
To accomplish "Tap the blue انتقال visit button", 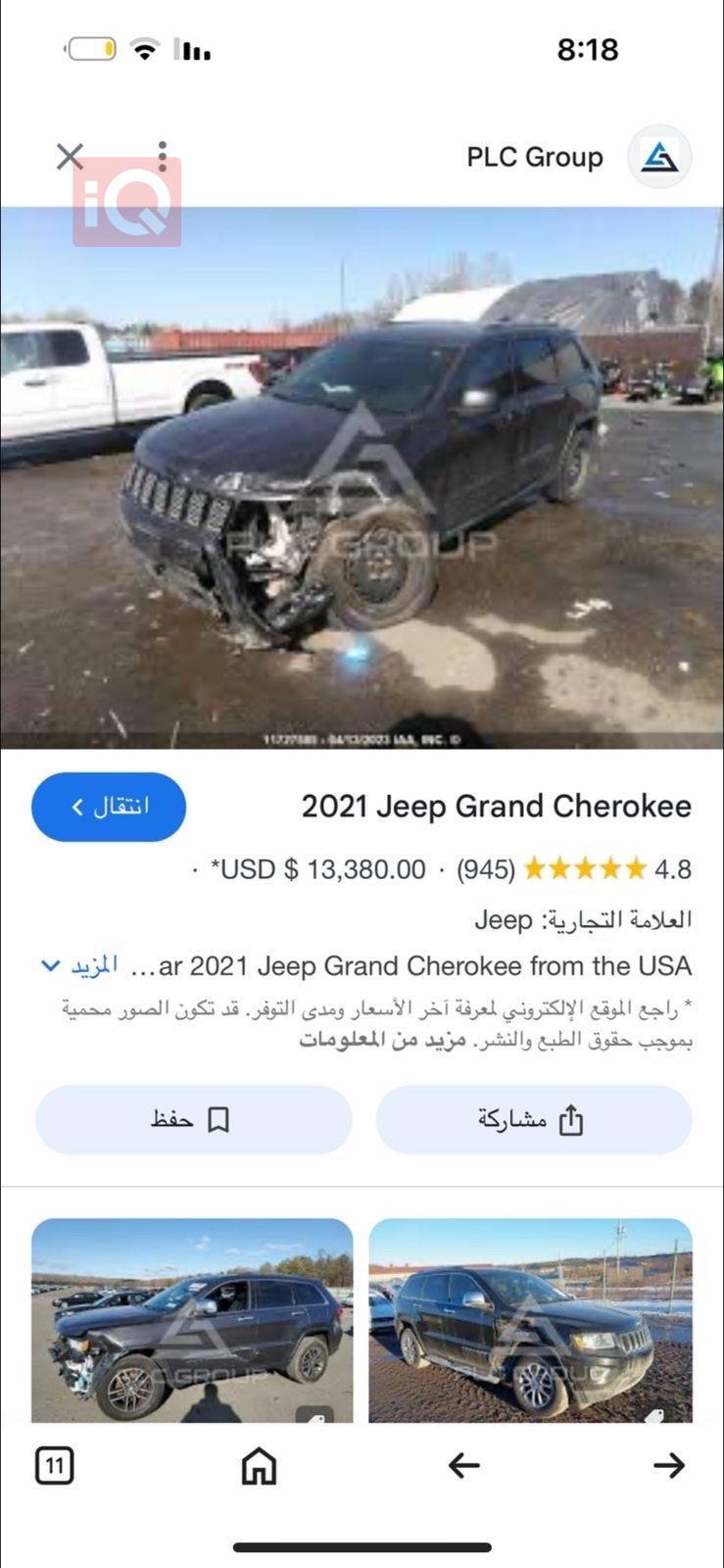I will click(109, 807).
